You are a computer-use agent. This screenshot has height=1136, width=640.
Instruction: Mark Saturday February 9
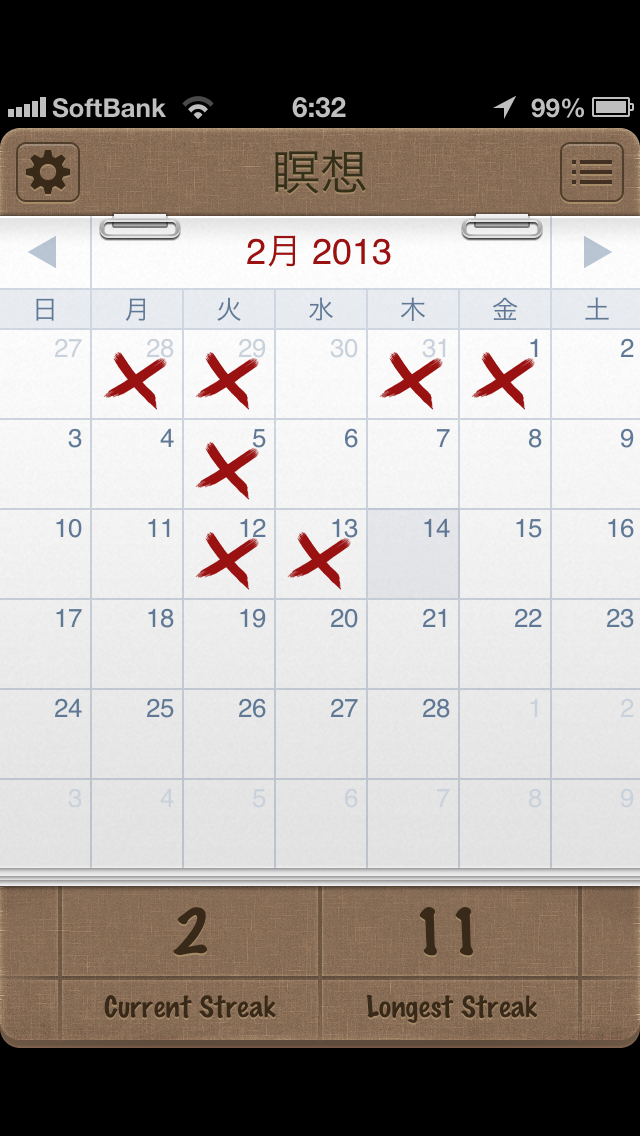point(597,464)
